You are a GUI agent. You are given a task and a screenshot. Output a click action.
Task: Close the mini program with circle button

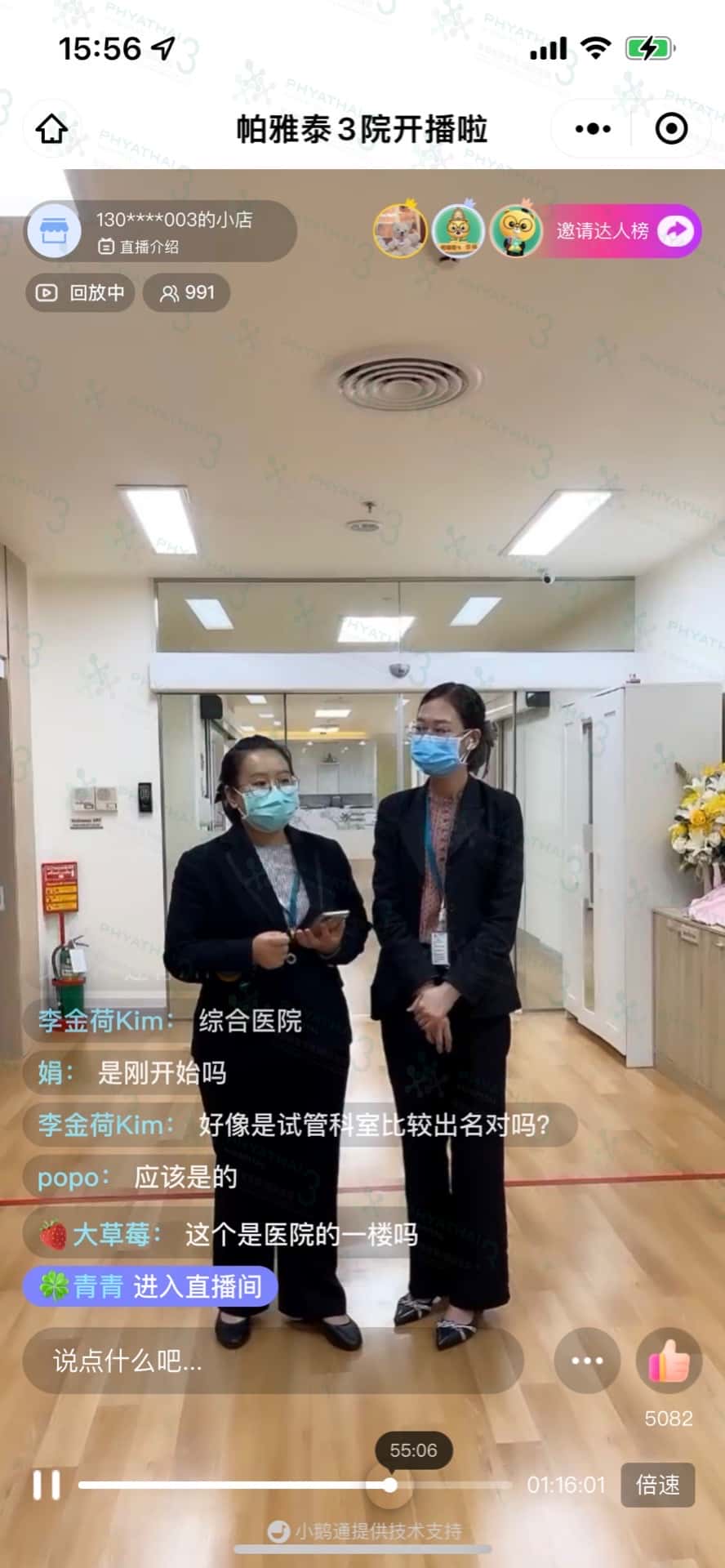(671, 129)
